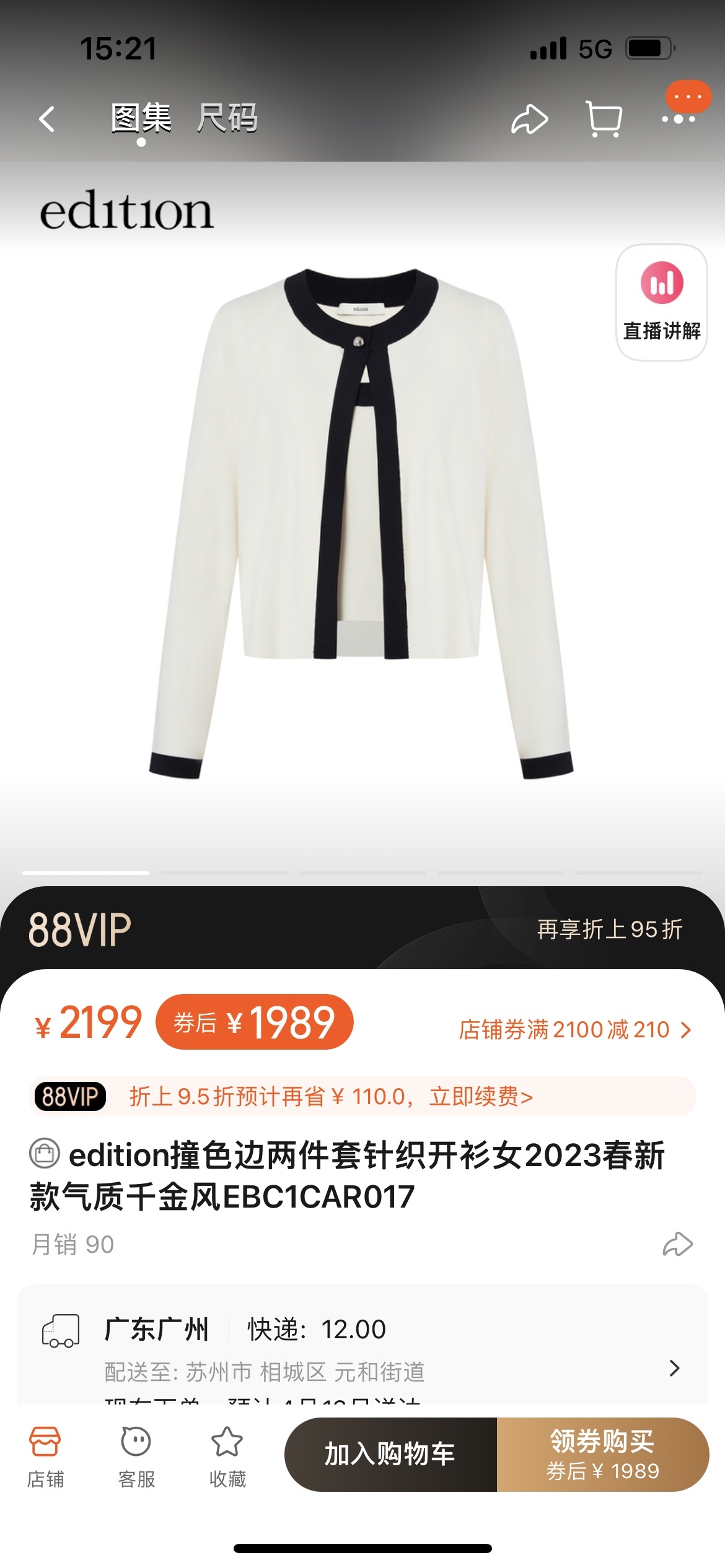725x1568 pixels.
Task: Tap 立即续费 to renew 88VIP
Action: (x=481, y=1097)
